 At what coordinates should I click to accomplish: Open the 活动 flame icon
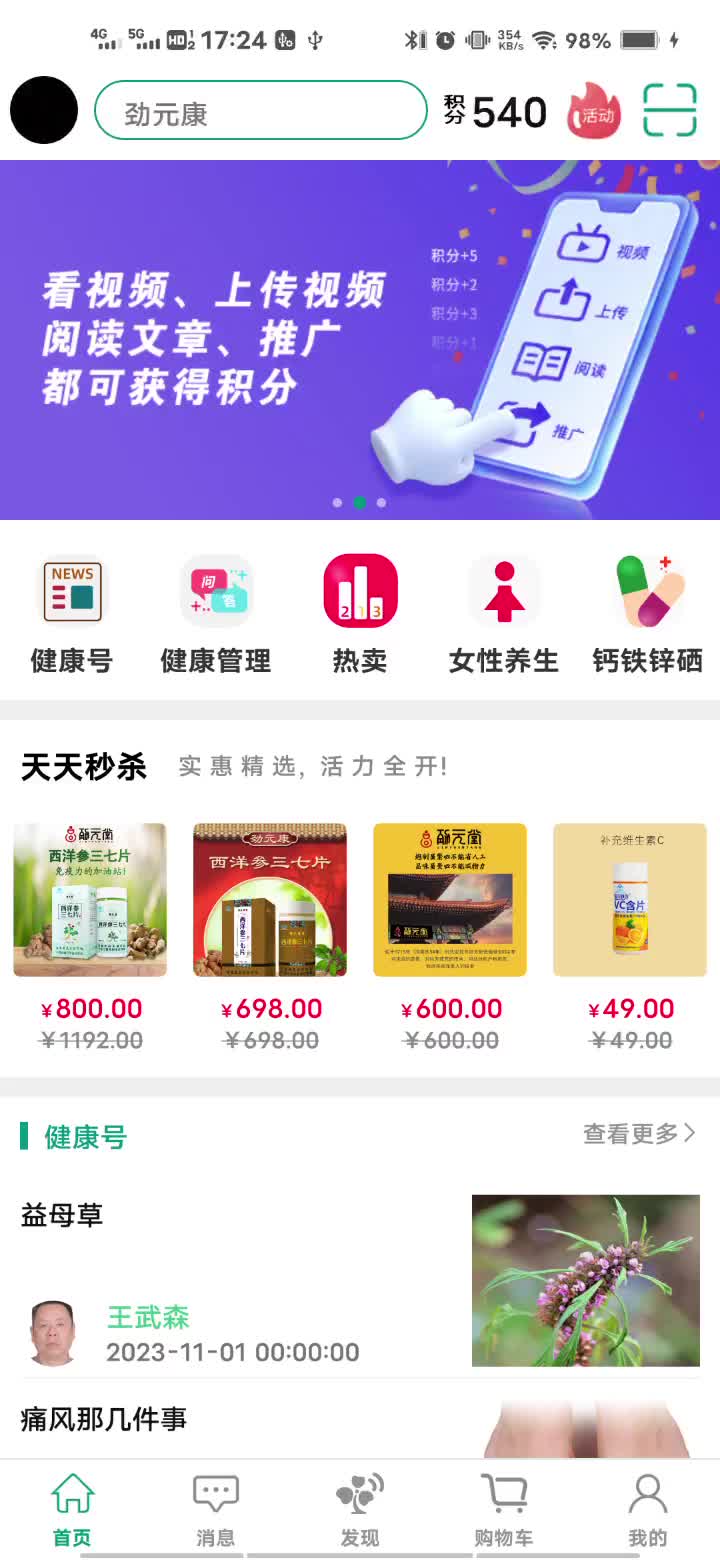point(594,111)
